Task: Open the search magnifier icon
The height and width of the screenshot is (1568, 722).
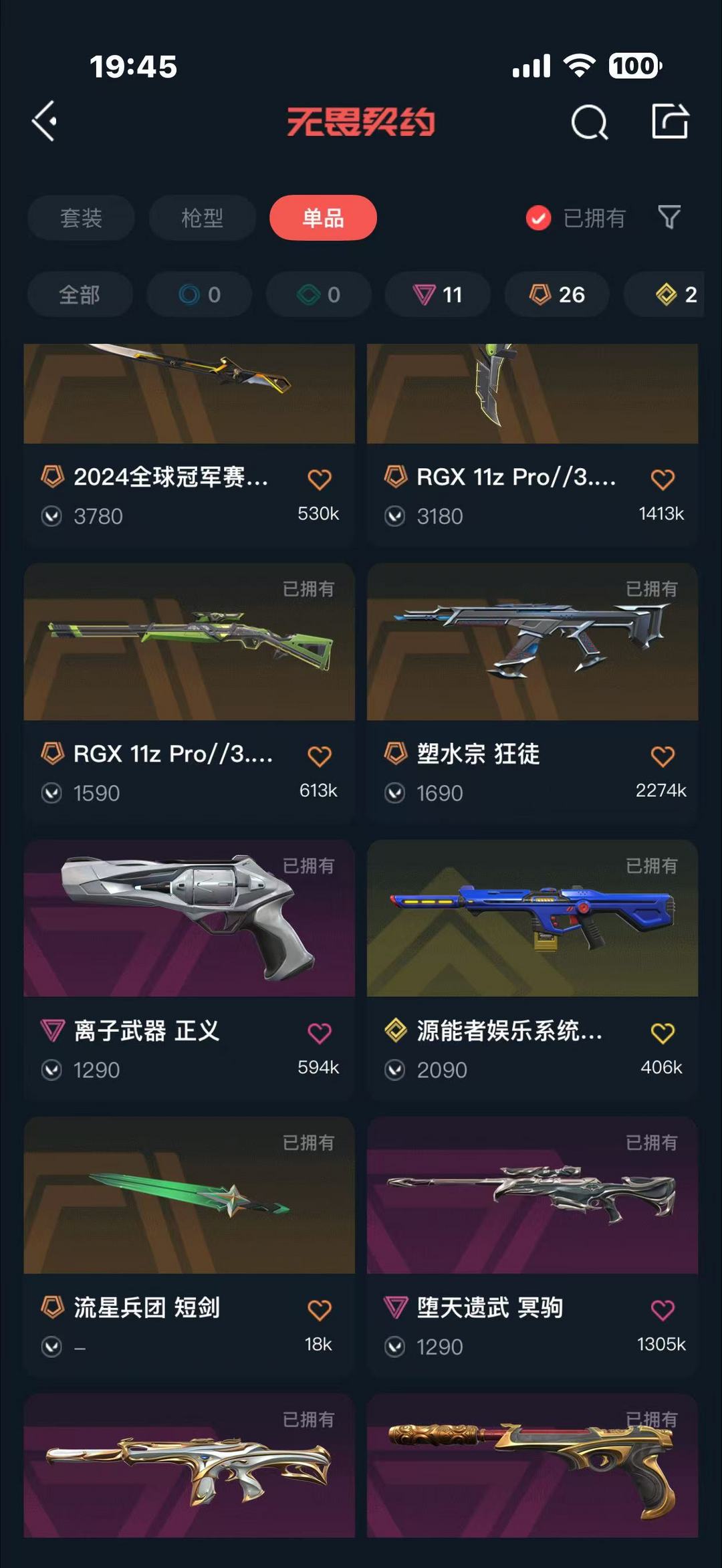Action: click(589, 122)
